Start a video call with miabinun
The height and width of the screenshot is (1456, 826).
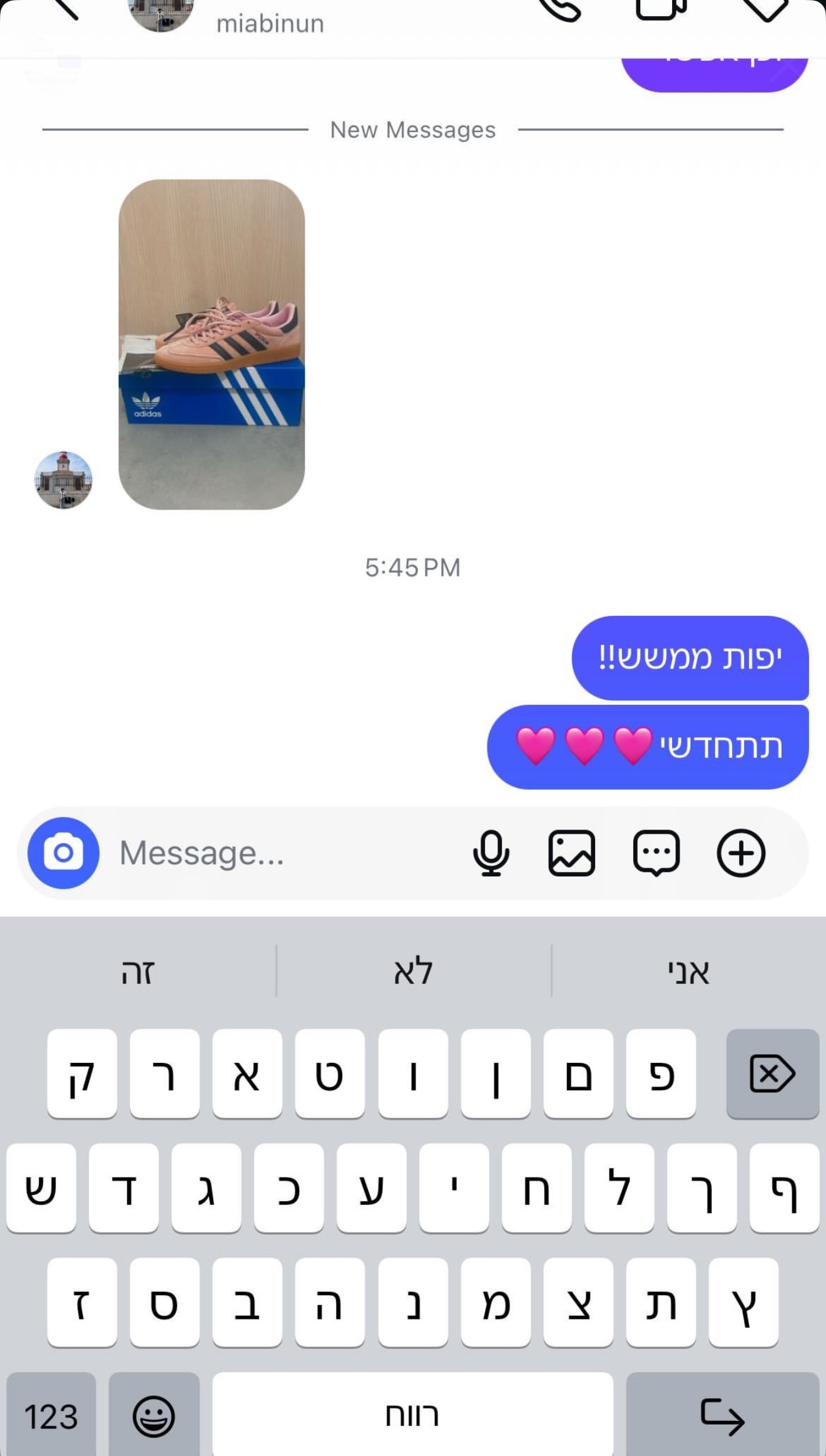click(661, 9)
